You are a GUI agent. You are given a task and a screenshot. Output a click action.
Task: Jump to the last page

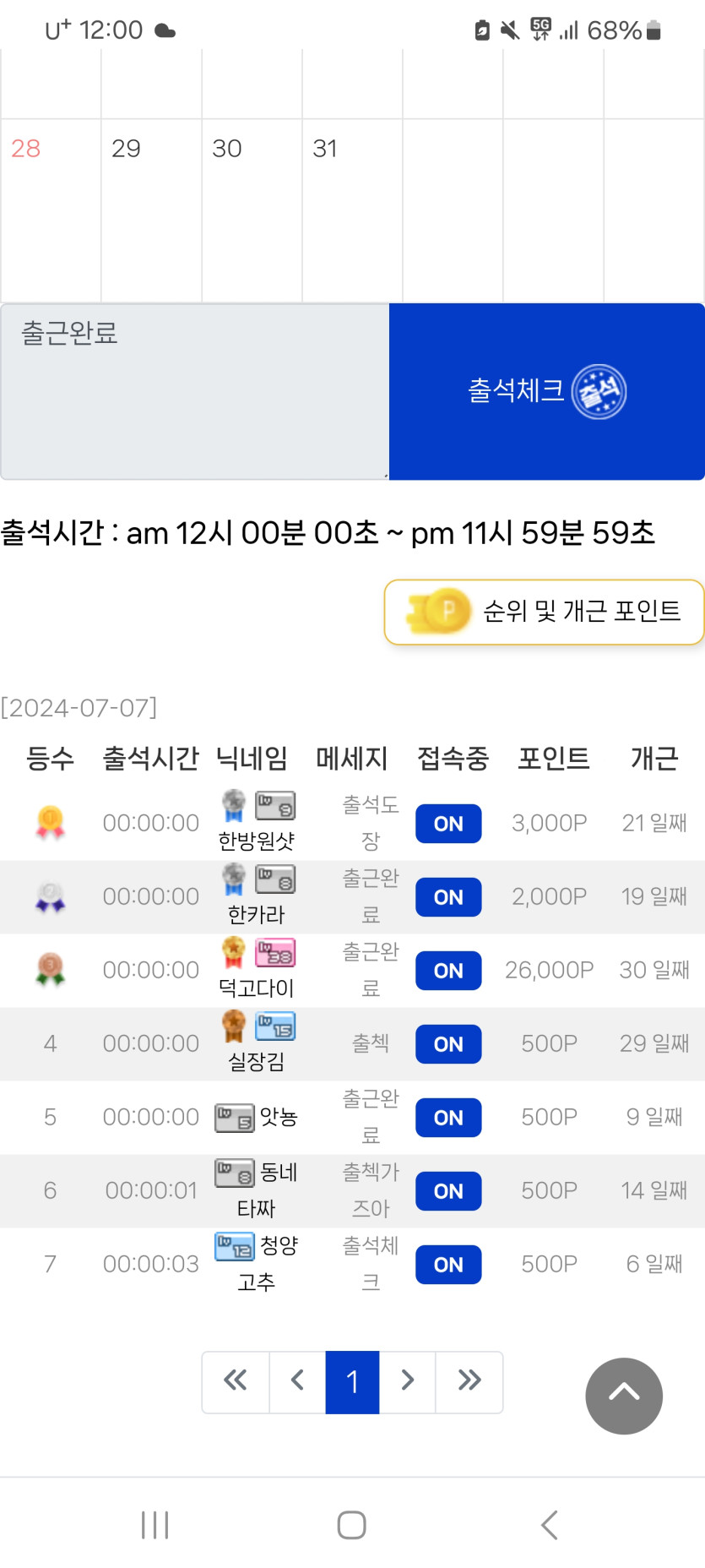coord(469,1380)
